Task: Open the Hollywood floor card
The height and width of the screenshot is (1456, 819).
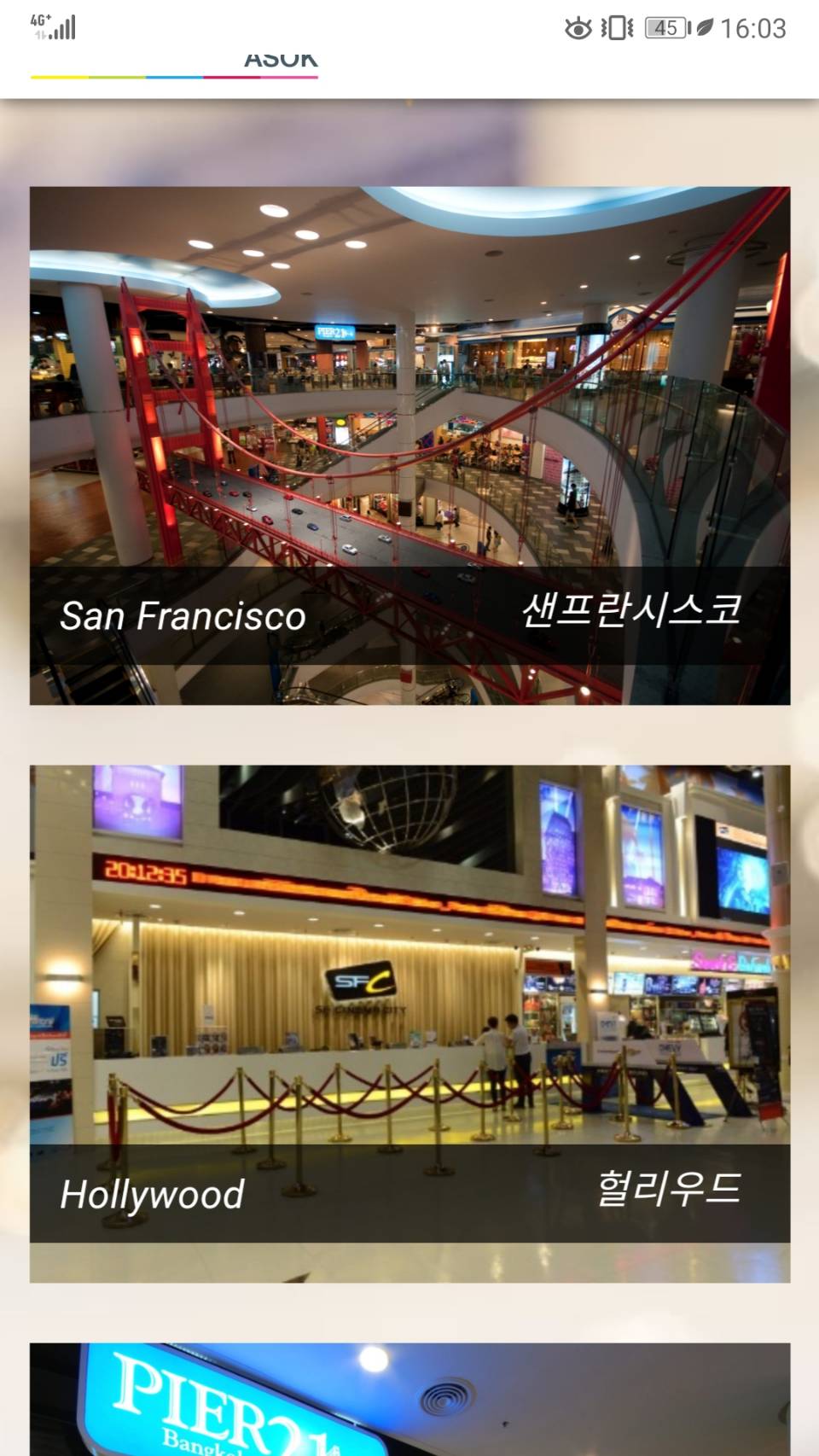Action: 409,1023
